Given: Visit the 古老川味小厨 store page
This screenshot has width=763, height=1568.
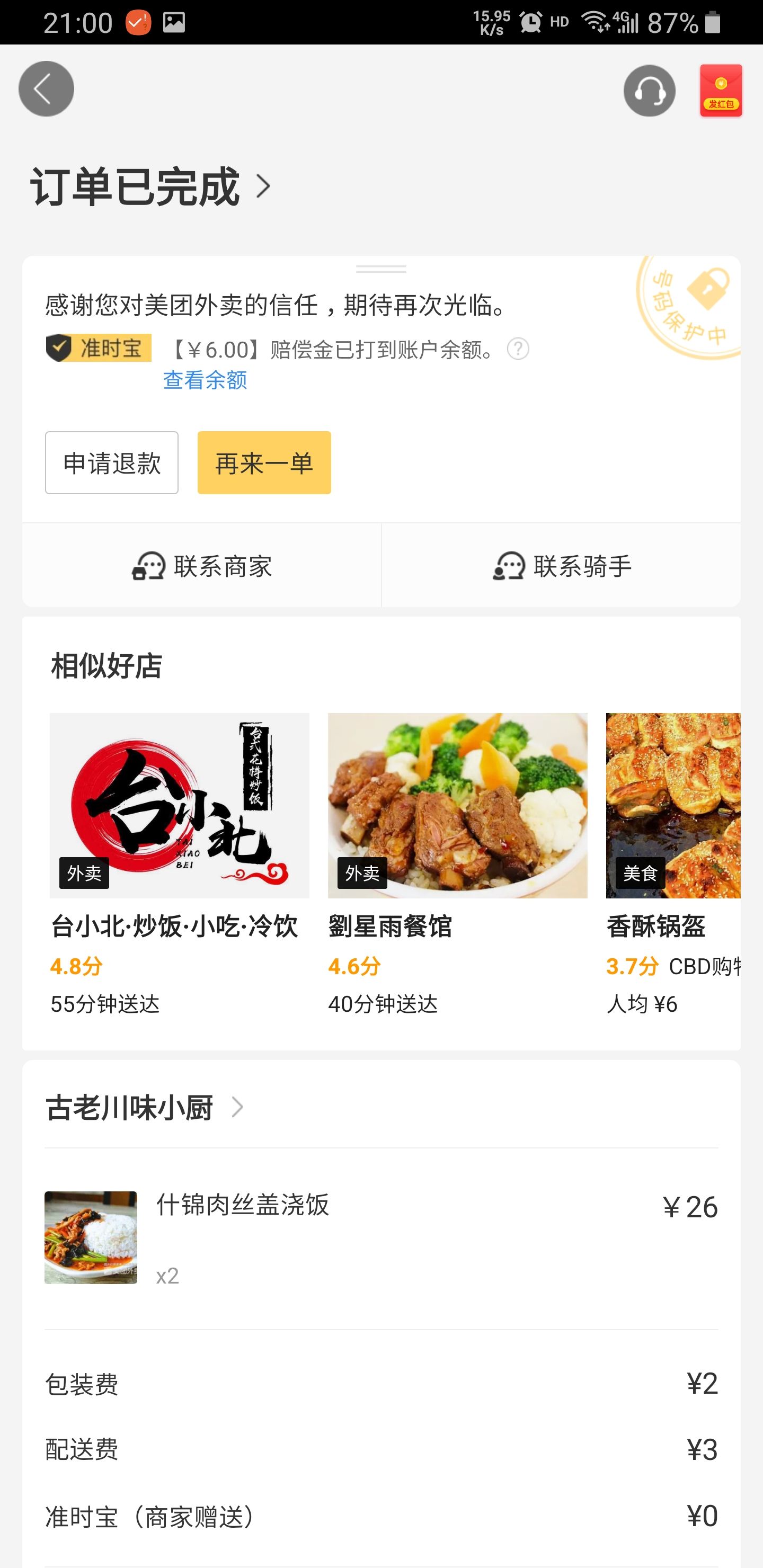Looking at the screenshot, I should pos(144,1107).
